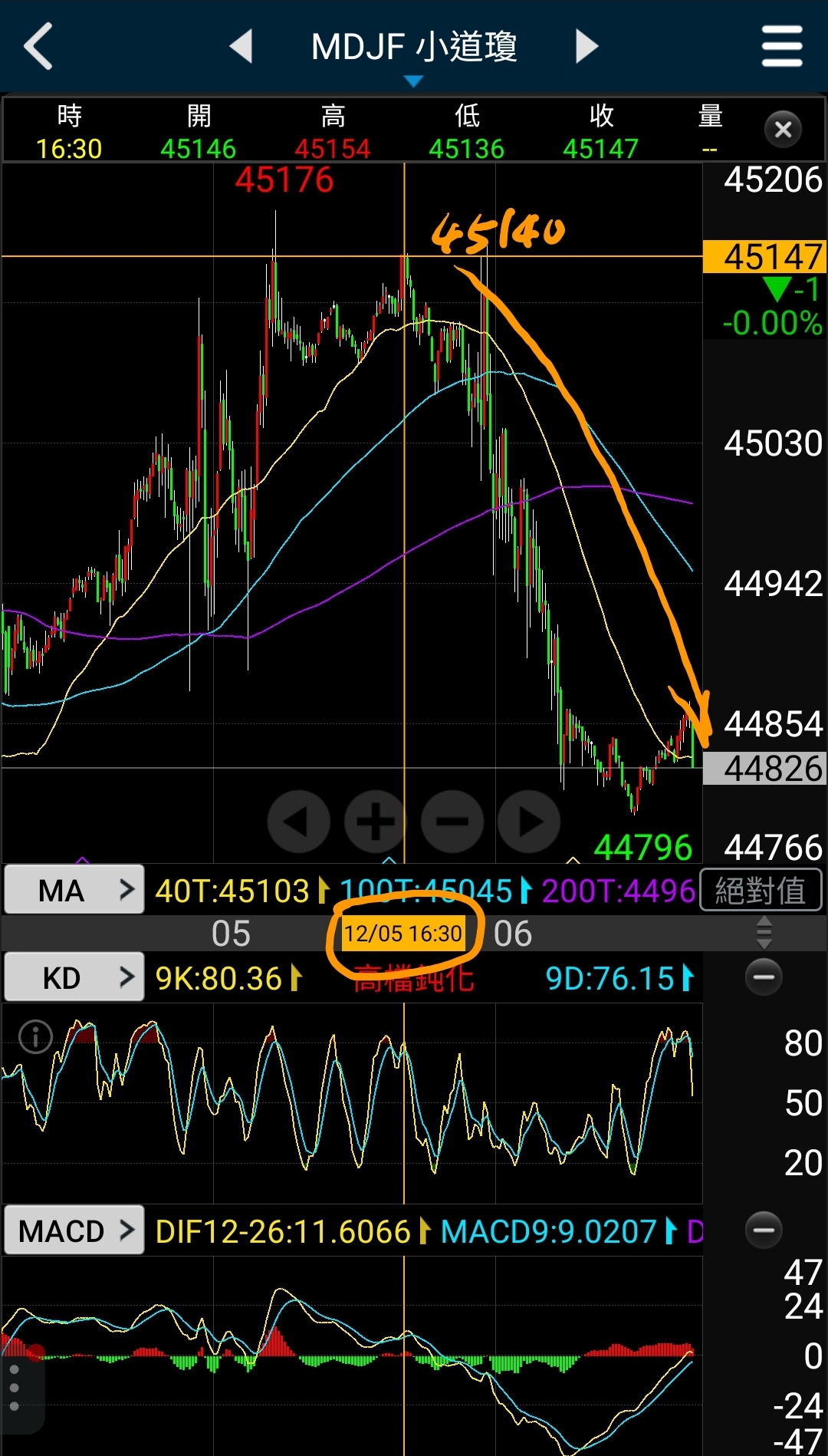The image size is (828, 1456).
Task: Collapse the MACD indicator panel
Action: click(x=764, y=1230)
